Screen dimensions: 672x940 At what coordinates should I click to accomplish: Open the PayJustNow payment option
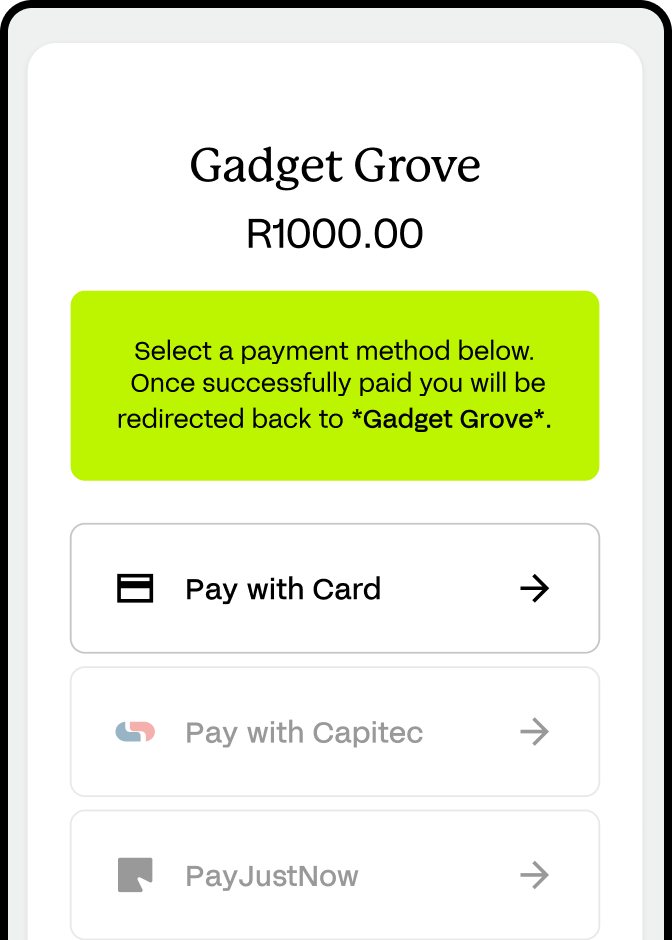[334, 875]
